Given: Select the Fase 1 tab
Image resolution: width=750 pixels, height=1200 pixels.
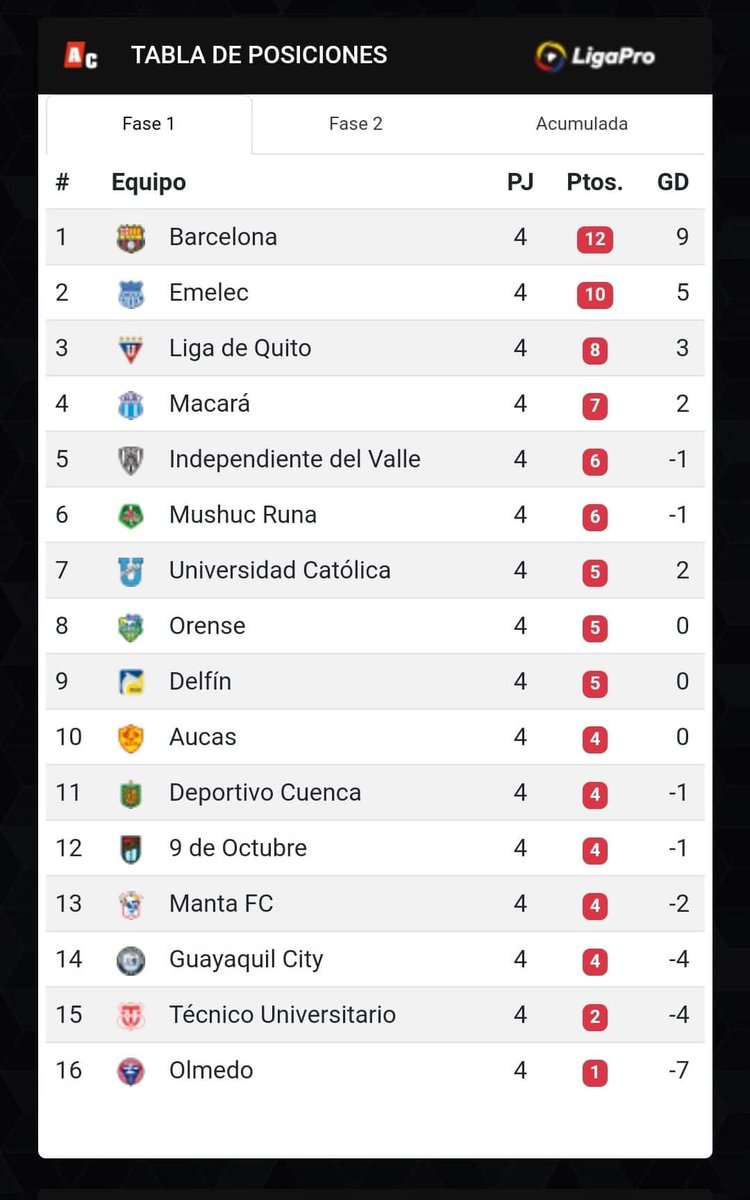Looking at the screenshot, I should 149,124.
